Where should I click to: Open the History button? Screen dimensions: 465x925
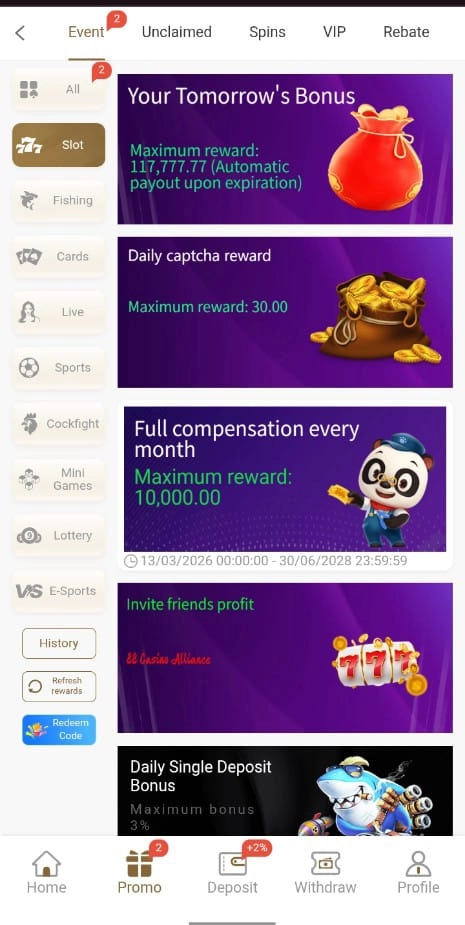coord(58,643)
